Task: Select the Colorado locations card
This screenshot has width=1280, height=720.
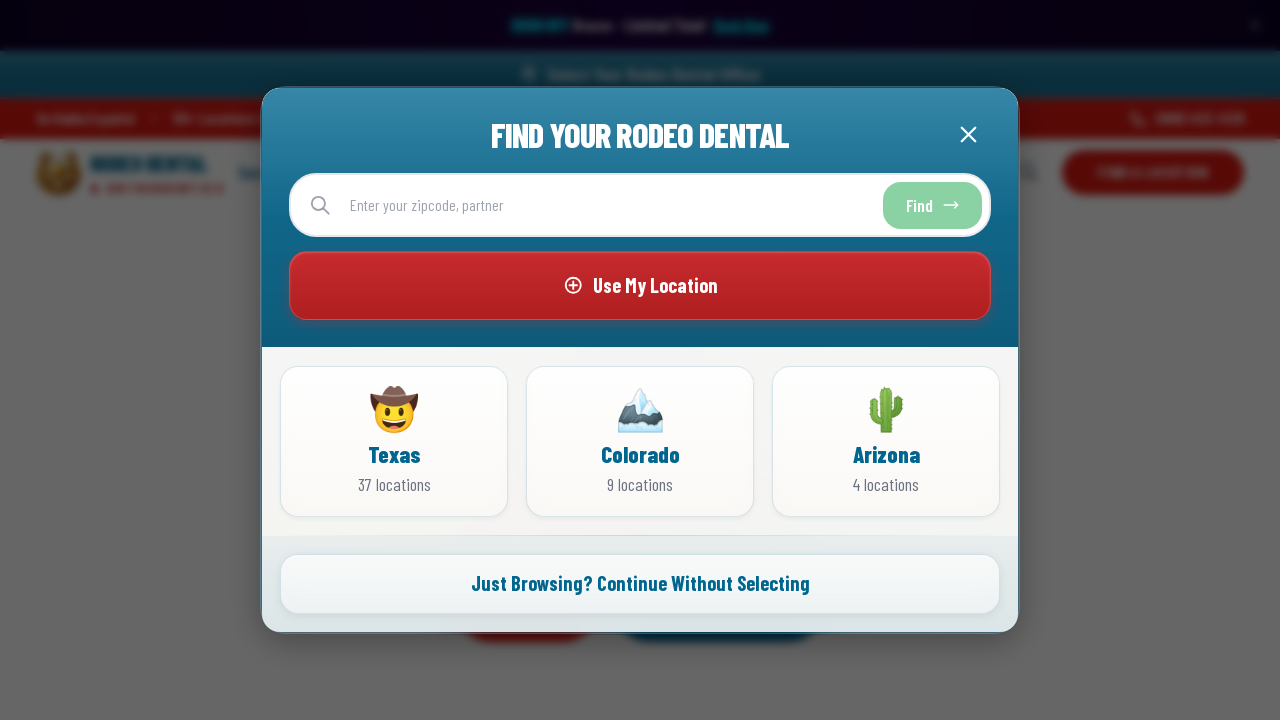Action: (x=640, y=441)
